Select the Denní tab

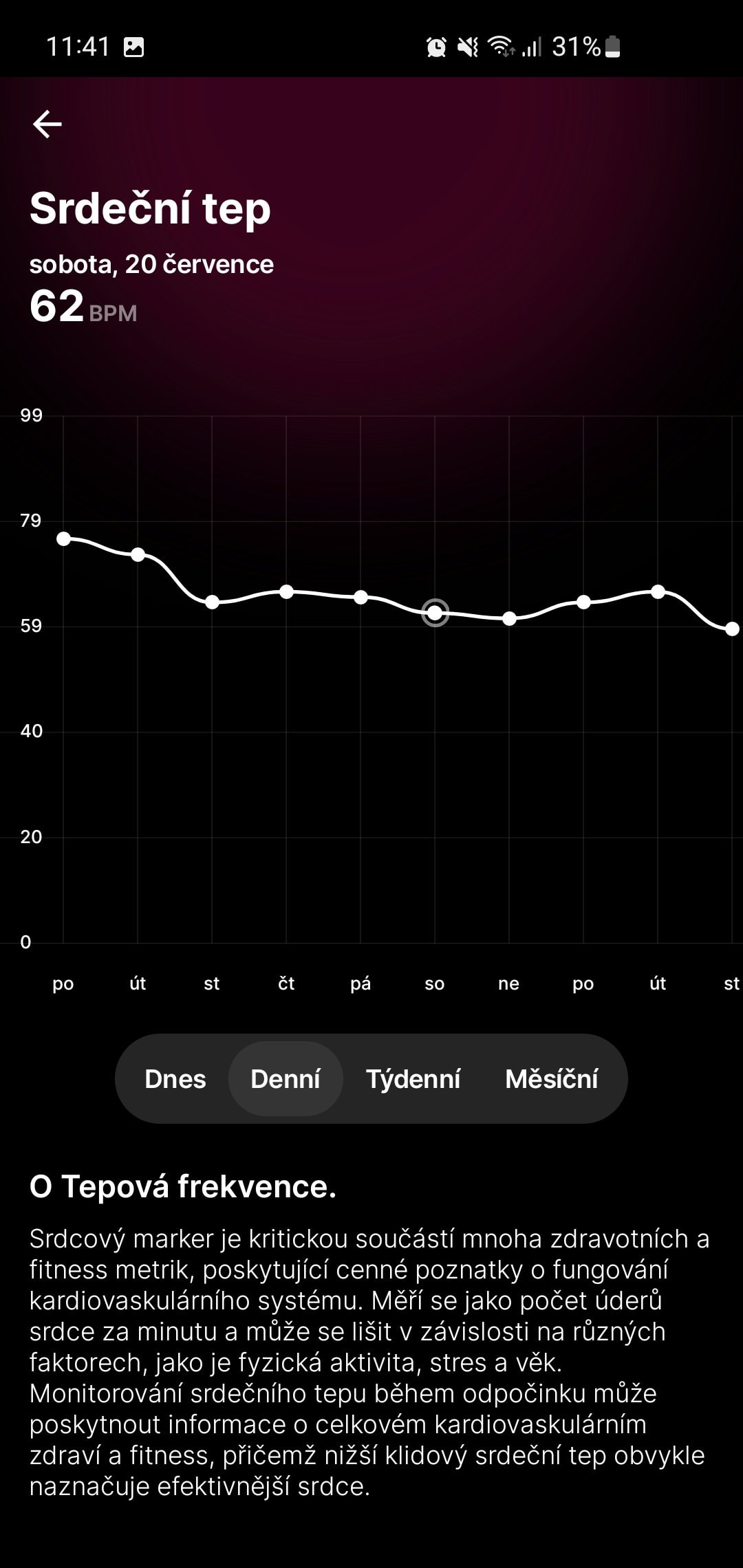286,1078
